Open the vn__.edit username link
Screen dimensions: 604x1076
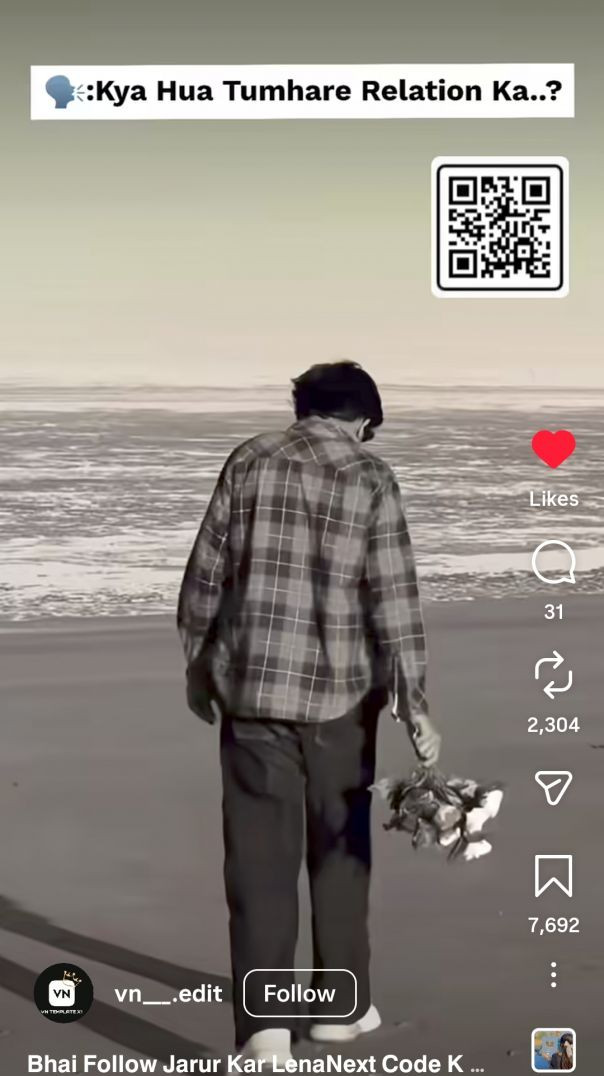168,994
